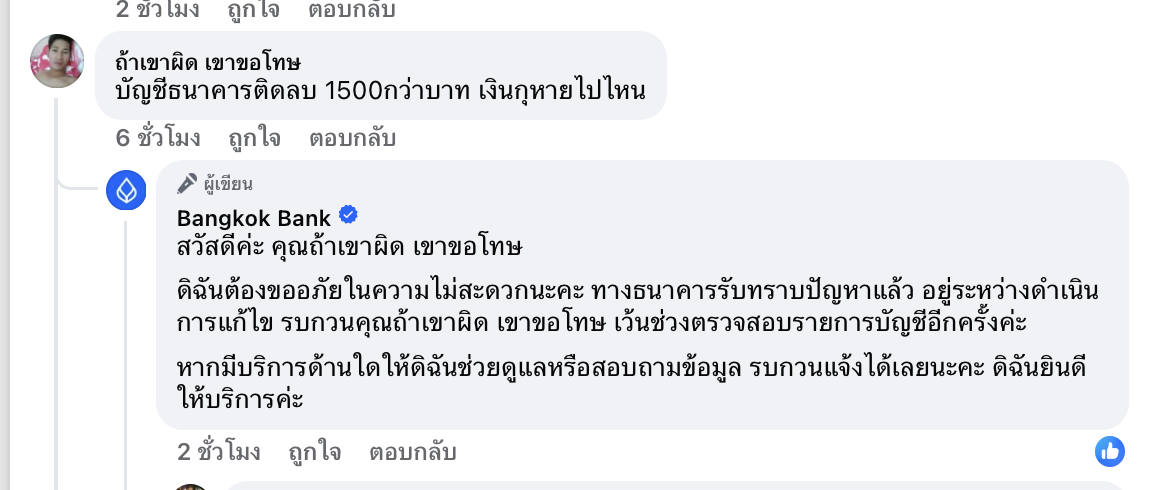Reply to Bangkok Bank's comment
Viewport: 1172px width, 490px height.
click(x=412, y=452)
